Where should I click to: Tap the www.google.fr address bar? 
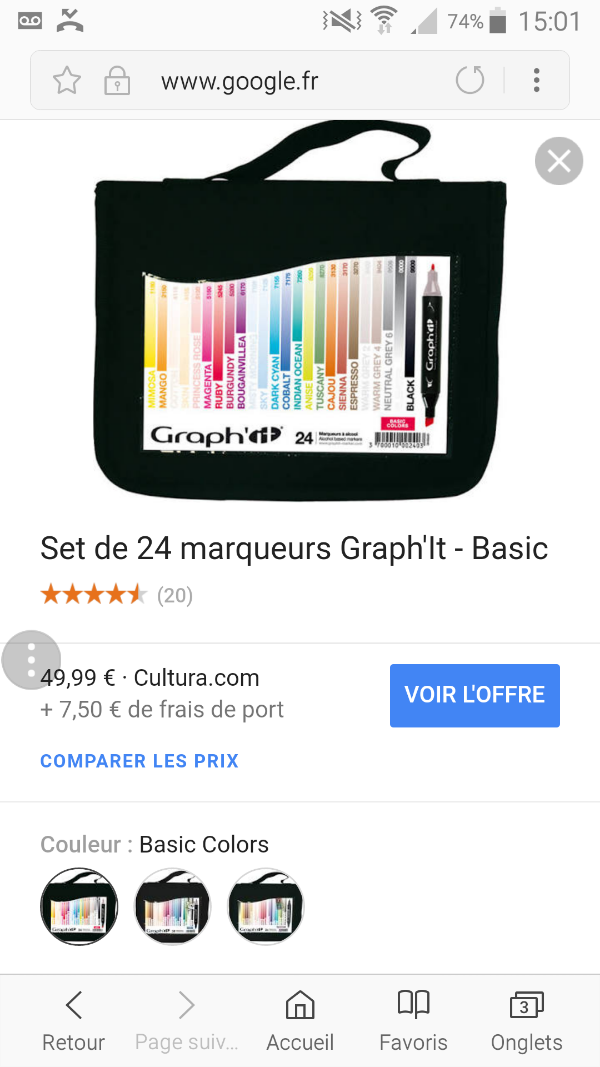tap(240, 81)
